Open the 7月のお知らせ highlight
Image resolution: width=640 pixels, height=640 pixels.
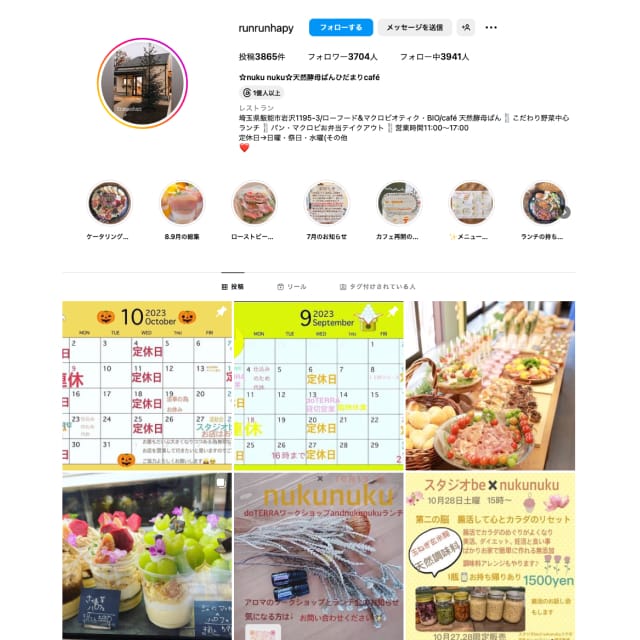(326, 203)
